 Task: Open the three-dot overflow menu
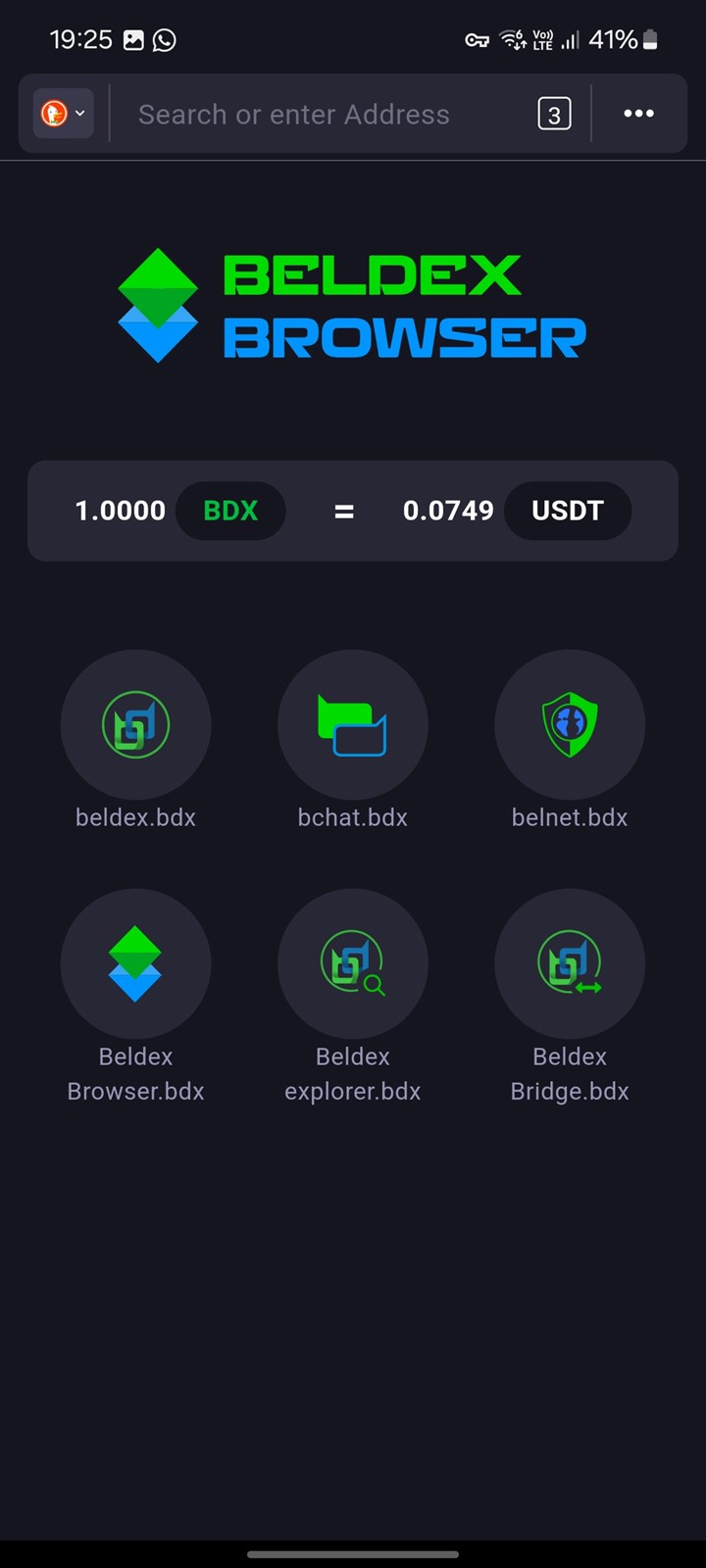(x=639, y=114)
